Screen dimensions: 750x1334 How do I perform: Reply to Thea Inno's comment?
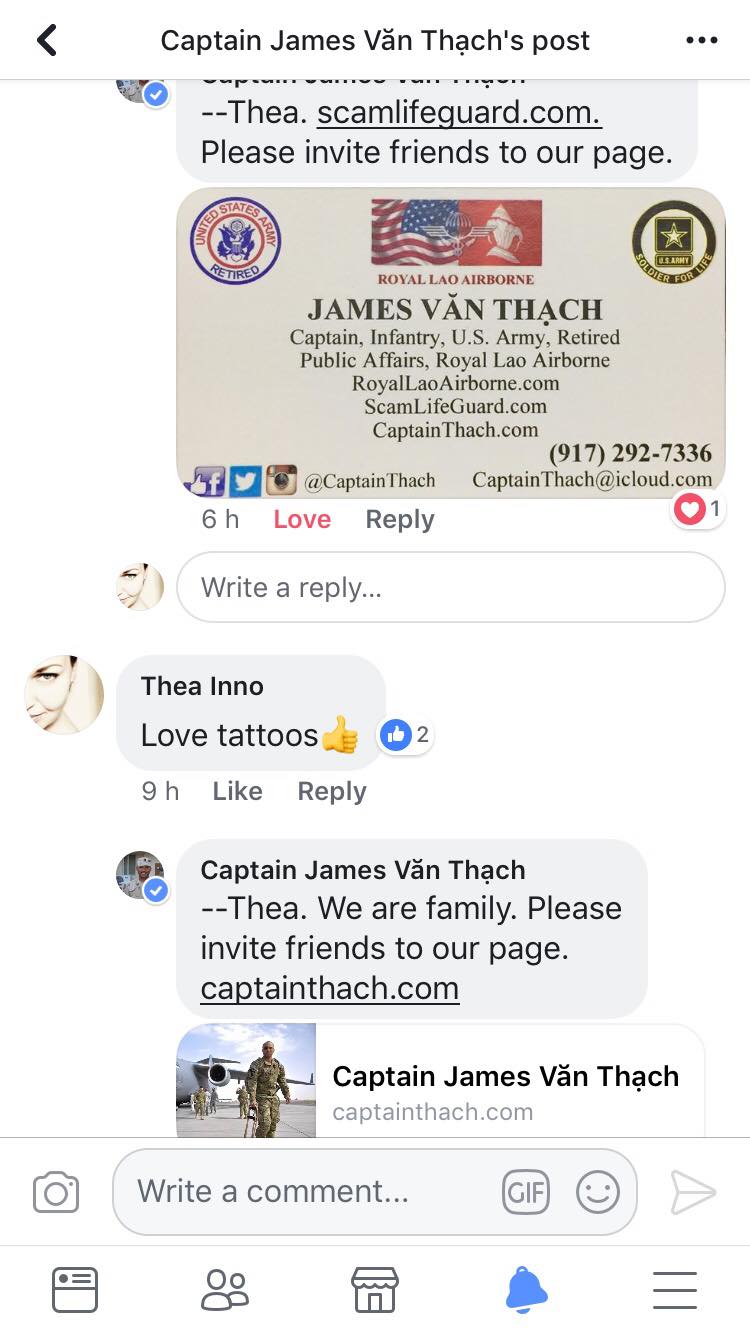(332, 791)
